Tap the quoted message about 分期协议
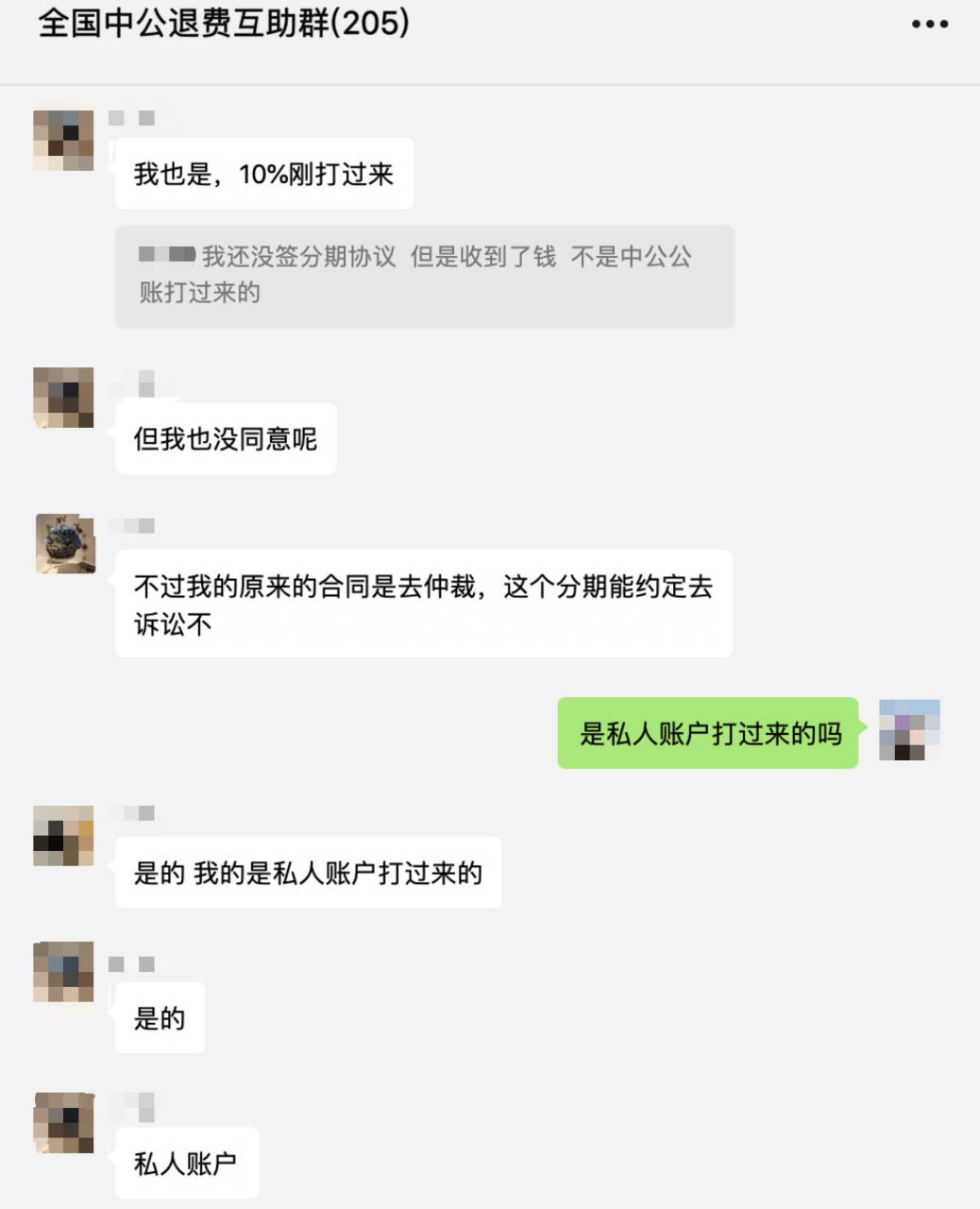The height and width of the screenshot is (1209, 980). [424, 276]
